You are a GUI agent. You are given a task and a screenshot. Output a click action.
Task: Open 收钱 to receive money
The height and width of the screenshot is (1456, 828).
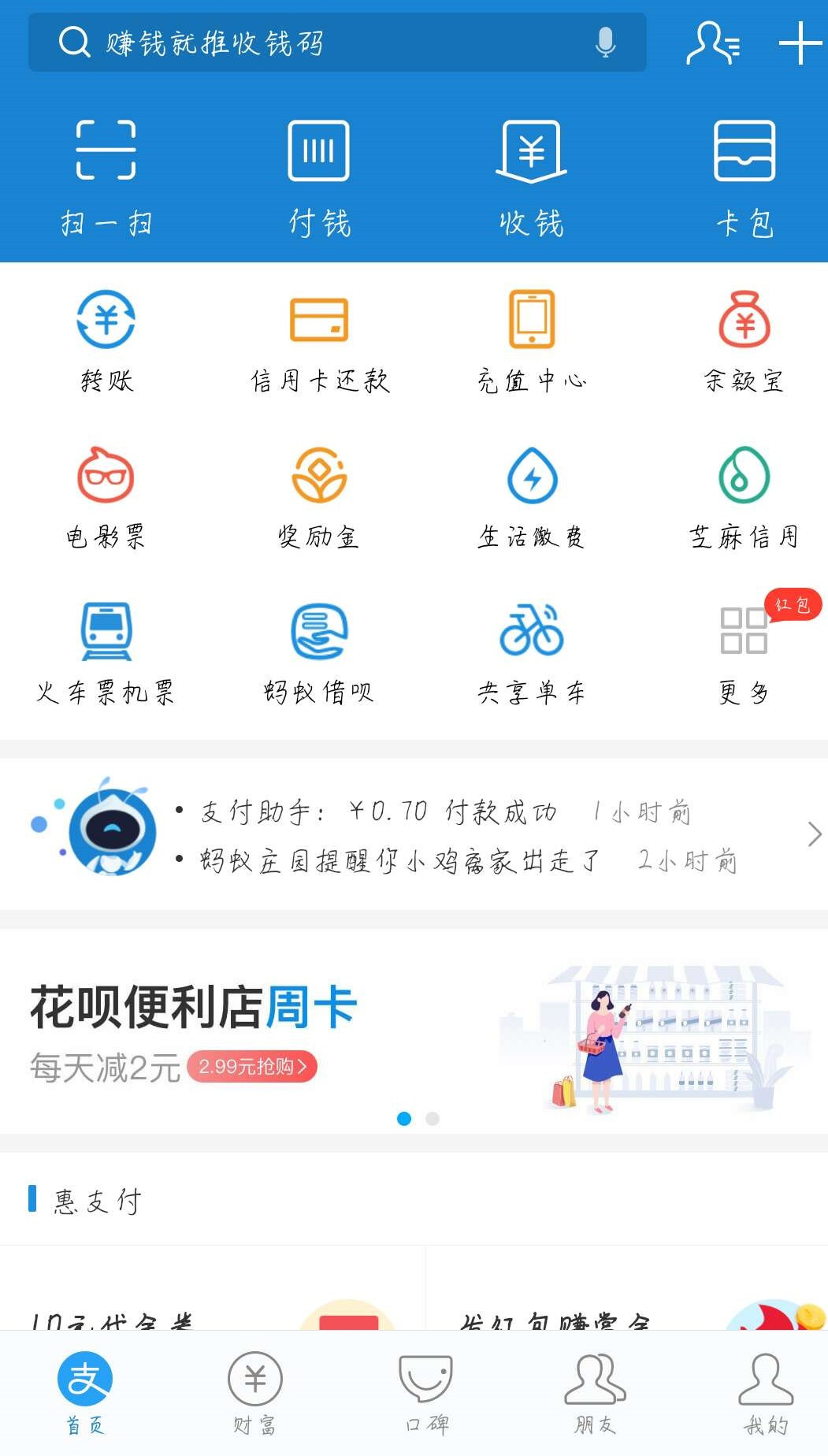pyautogui.click(x=532, y=177)
